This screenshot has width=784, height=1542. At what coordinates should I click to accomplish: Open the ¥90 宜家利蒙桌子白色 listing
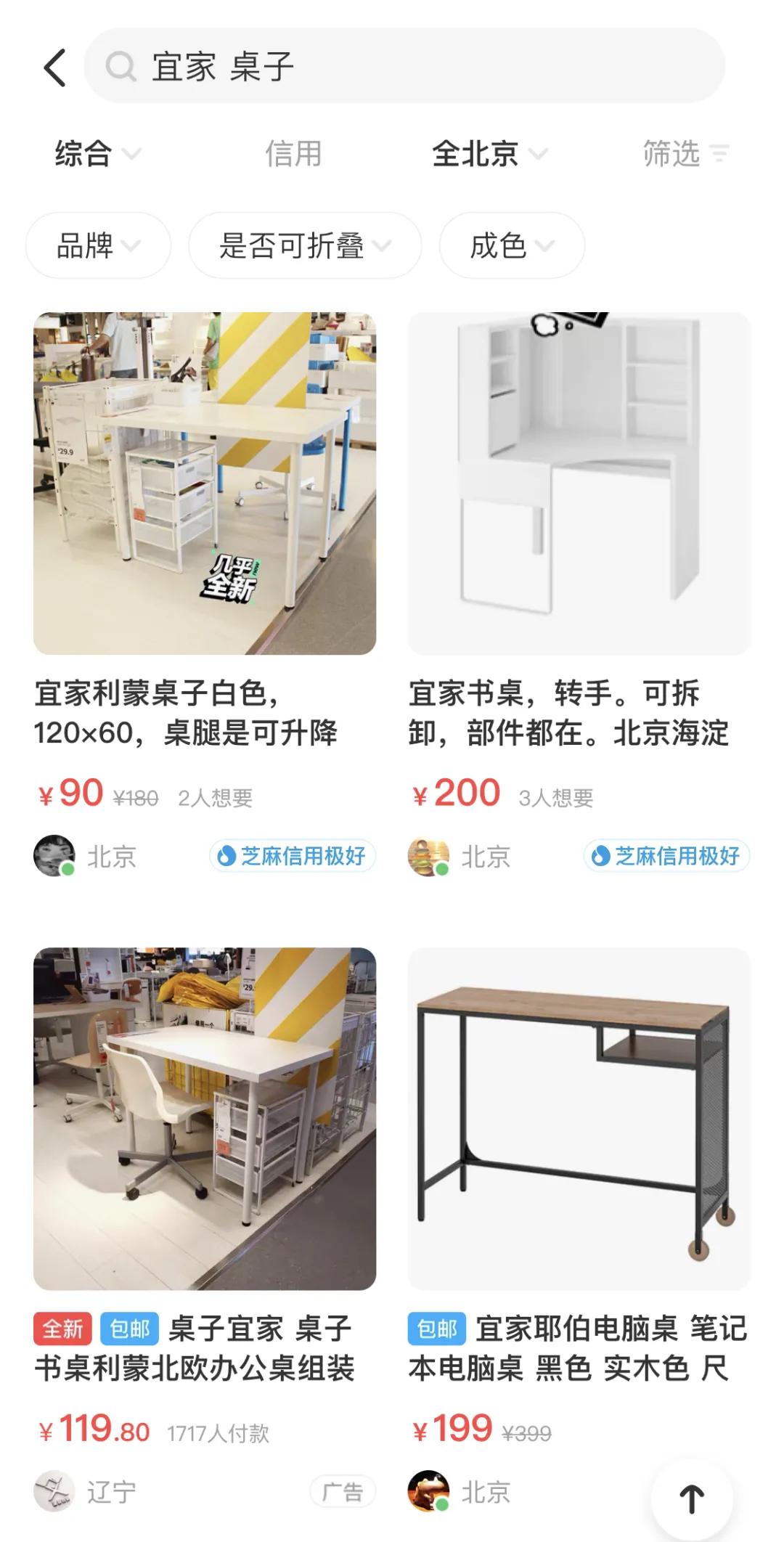click(x=205, y=484)
